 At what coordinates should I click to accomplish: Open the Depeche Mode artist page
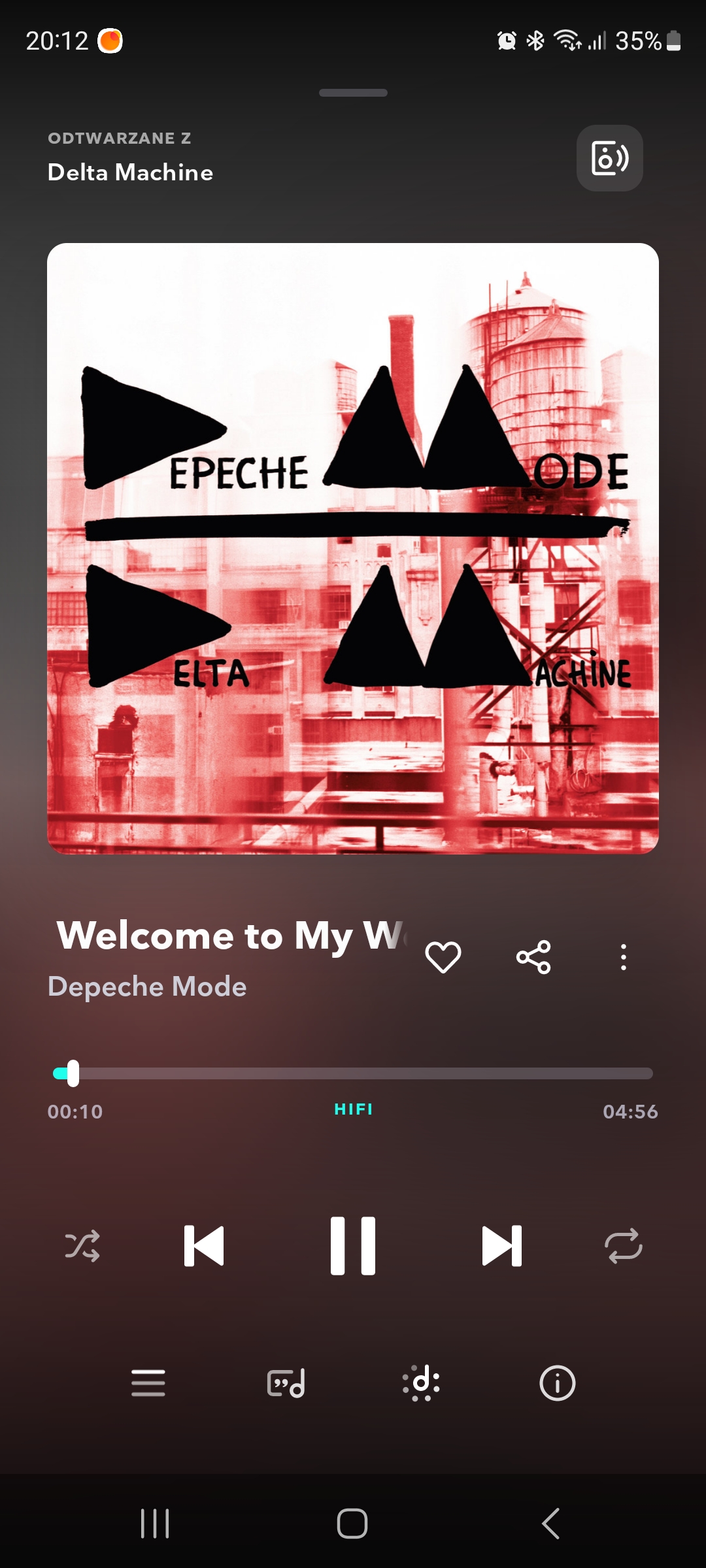coord(147,987)
